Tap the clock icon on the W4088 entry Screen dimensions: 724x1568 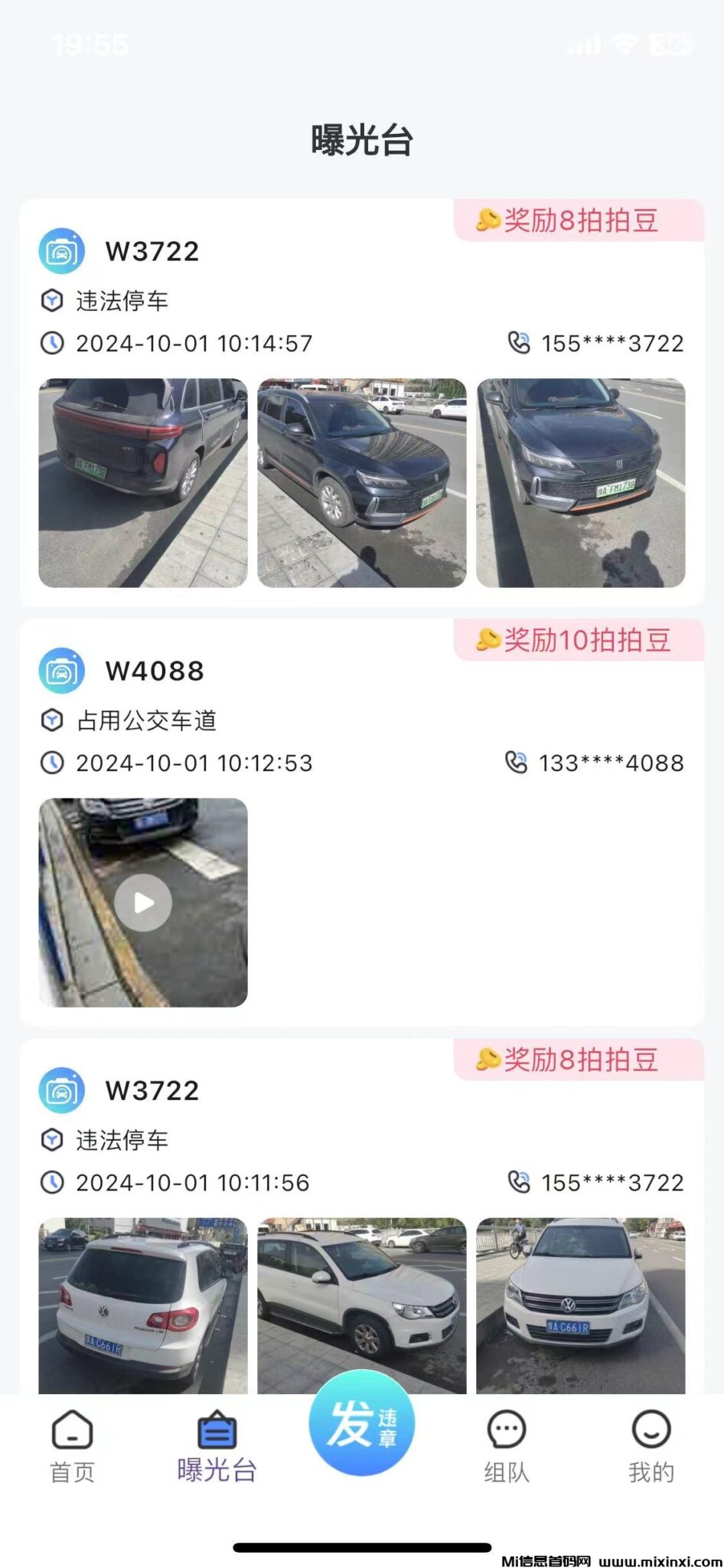point(51,763)
